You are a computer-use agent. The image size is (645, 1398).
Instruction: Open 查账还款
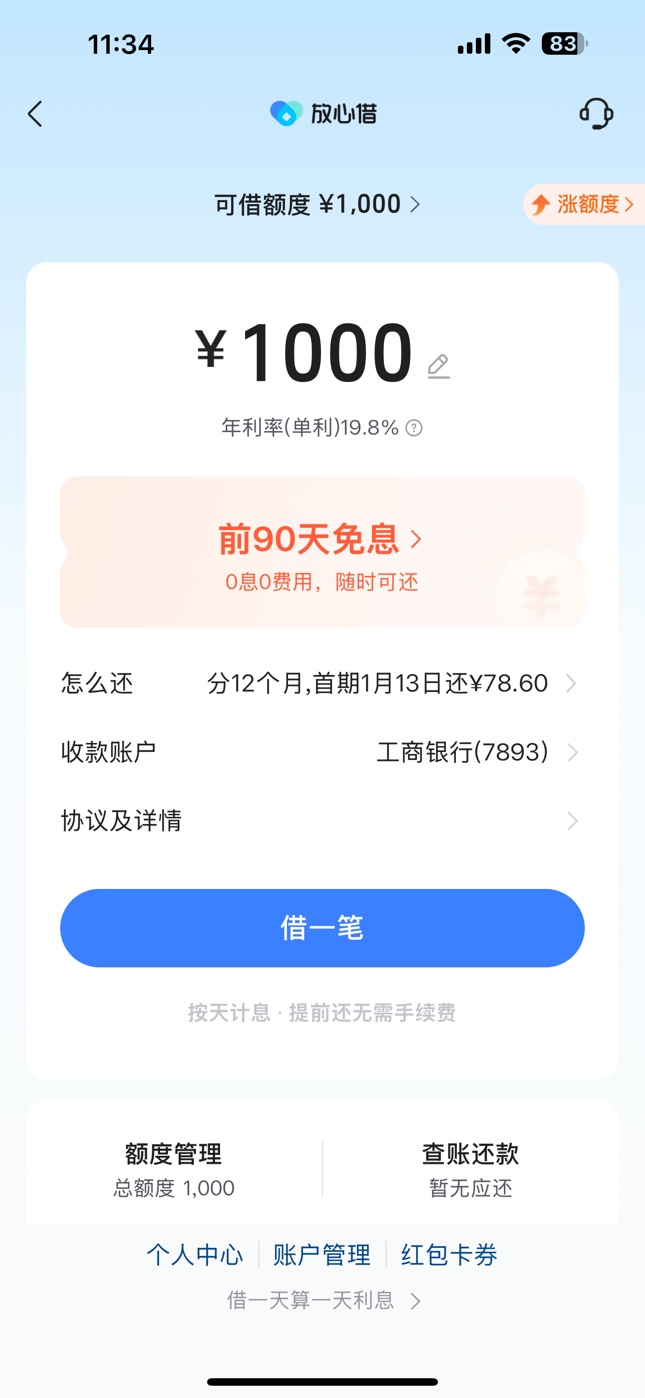coord(470,1168)
